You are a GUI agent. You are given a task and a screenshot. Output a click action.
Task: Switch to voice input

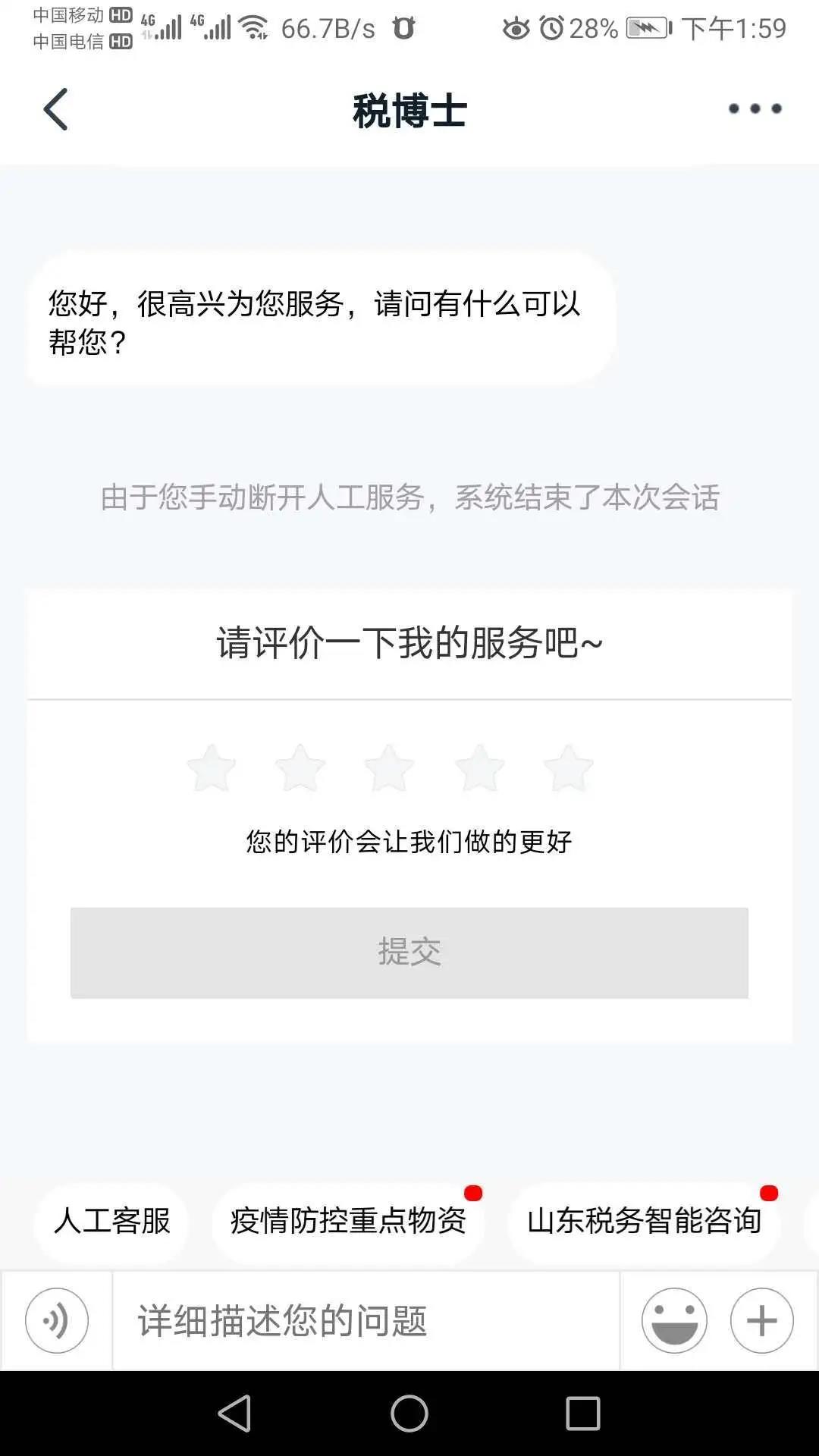(x=57, y=1320)
